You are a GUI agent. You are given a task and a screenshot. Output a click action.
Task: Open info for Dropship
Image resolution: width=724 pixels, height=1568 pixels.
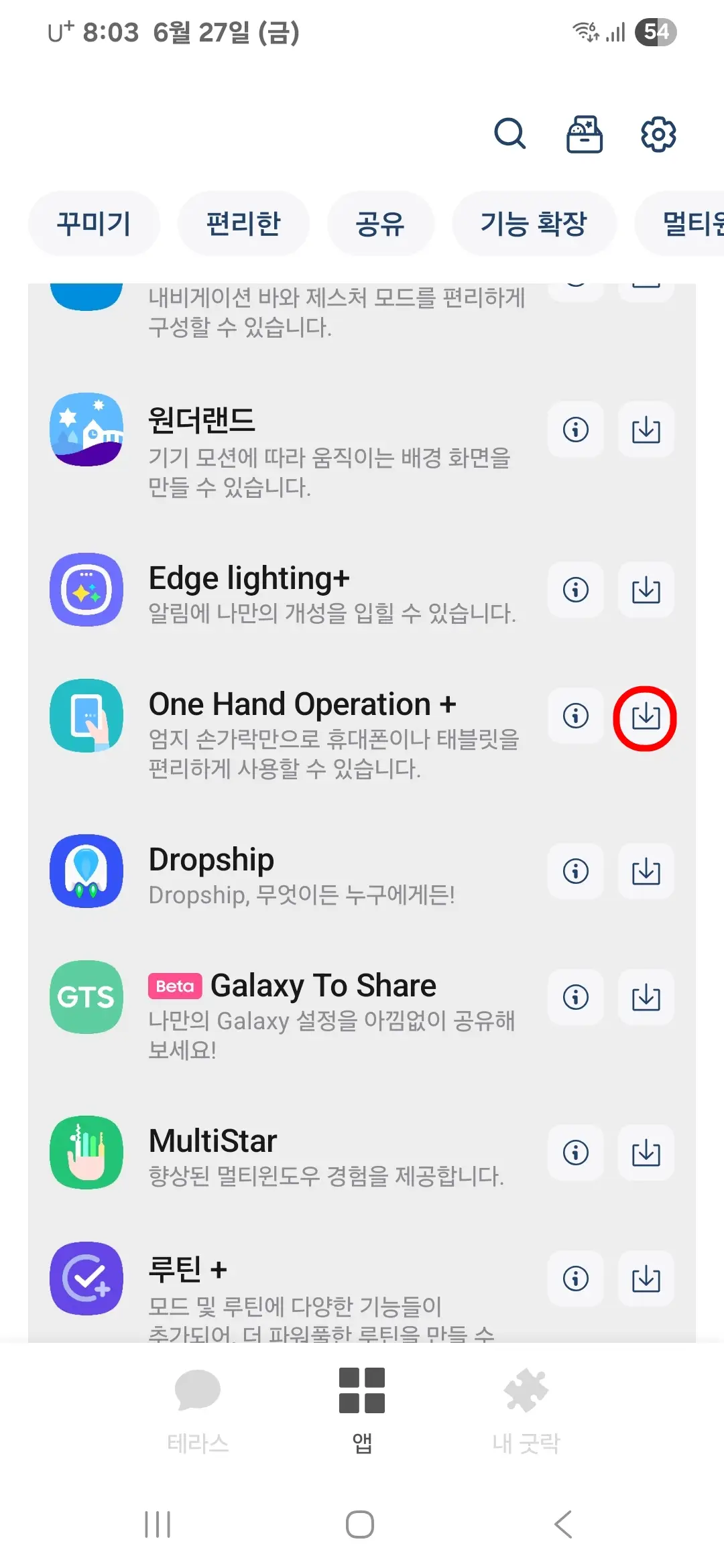click(x=575, y=872)
